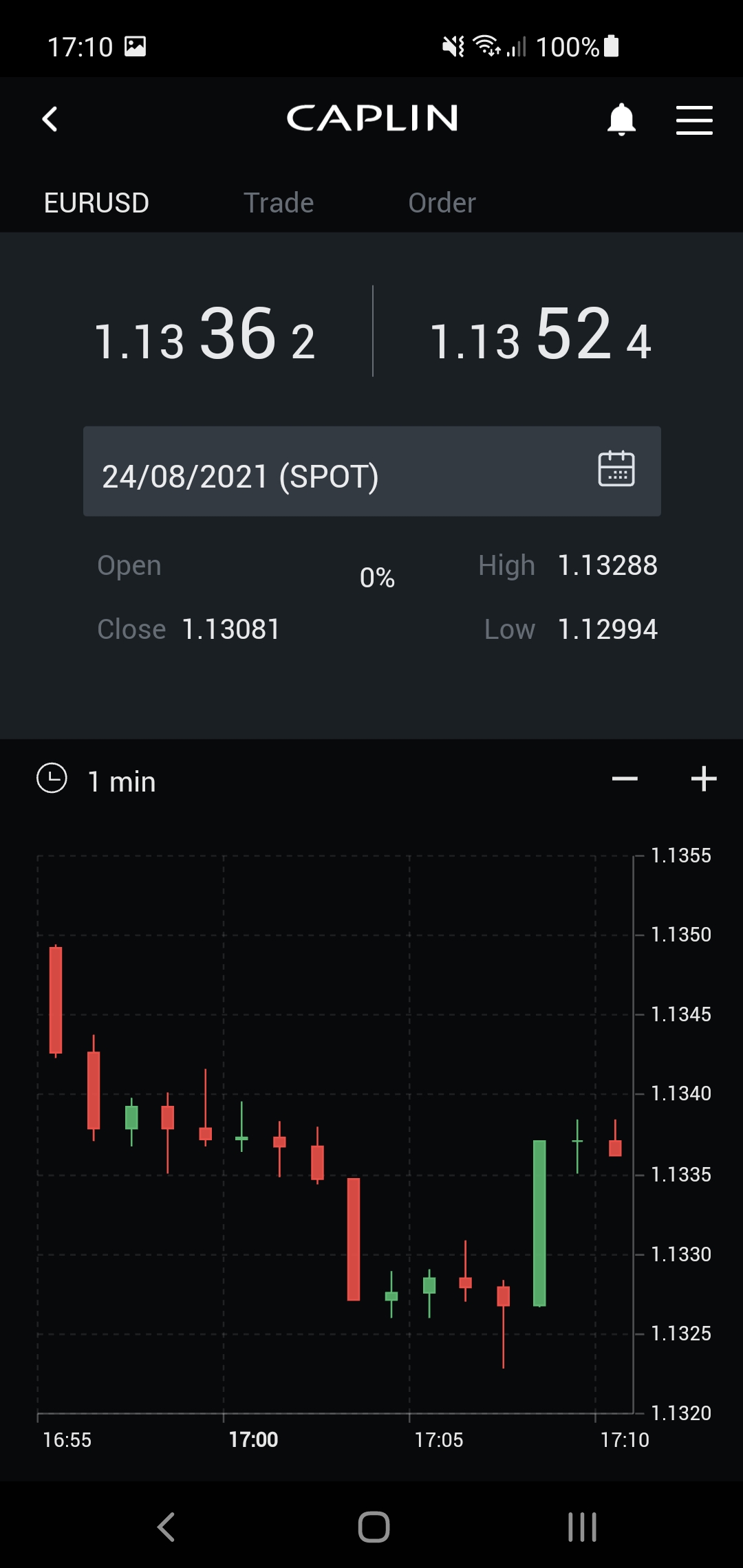Viewport: 743px width, 1568px height.
Task: Tap the 1.13524 buy price
Action: [541, 335]
